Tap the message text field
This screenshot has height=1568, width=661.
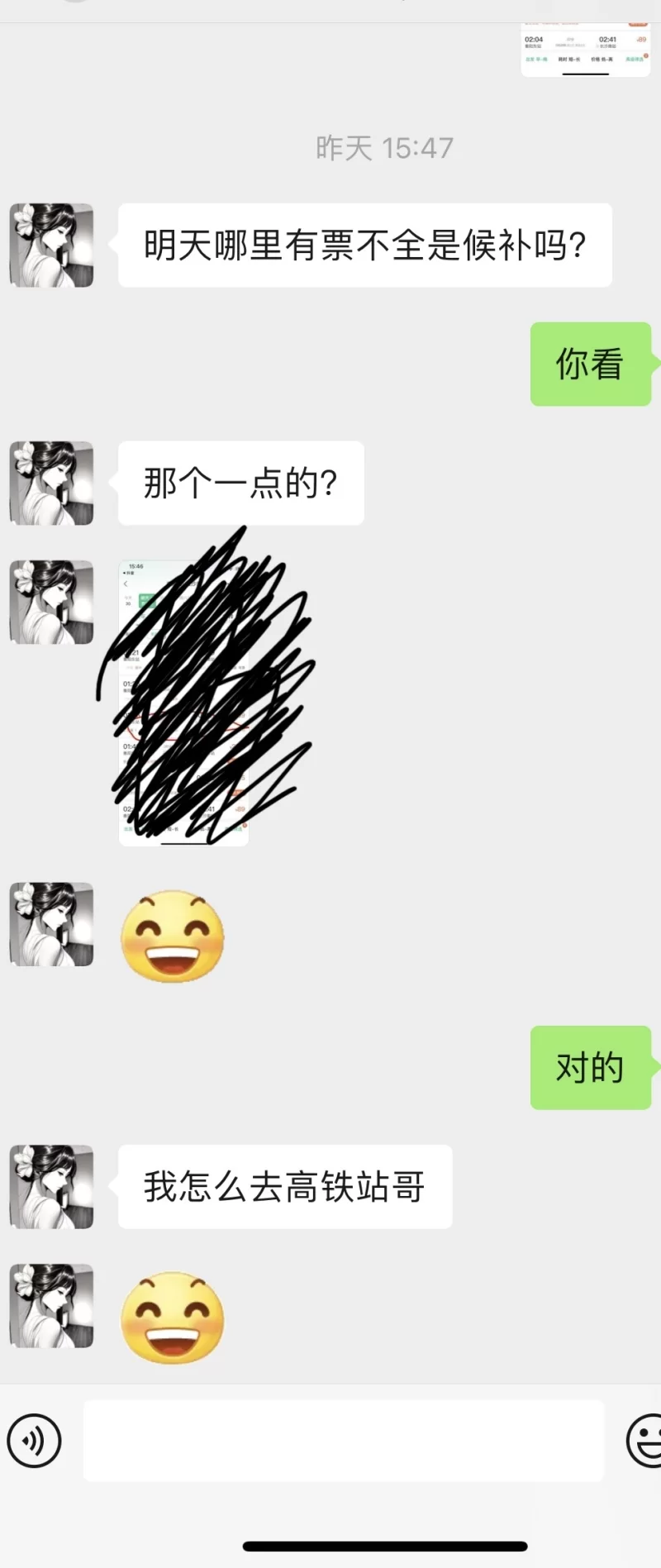tap(343, 1441)
